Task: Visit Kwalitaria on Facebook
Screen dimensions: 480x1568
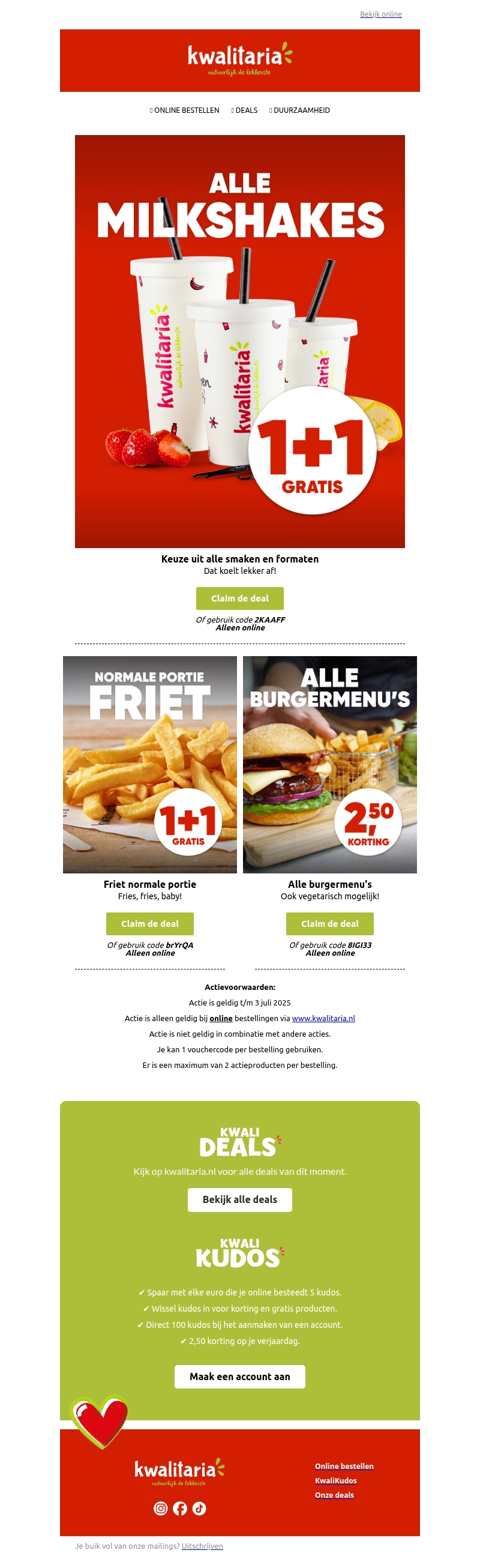Action: (x=180, y=1508)
